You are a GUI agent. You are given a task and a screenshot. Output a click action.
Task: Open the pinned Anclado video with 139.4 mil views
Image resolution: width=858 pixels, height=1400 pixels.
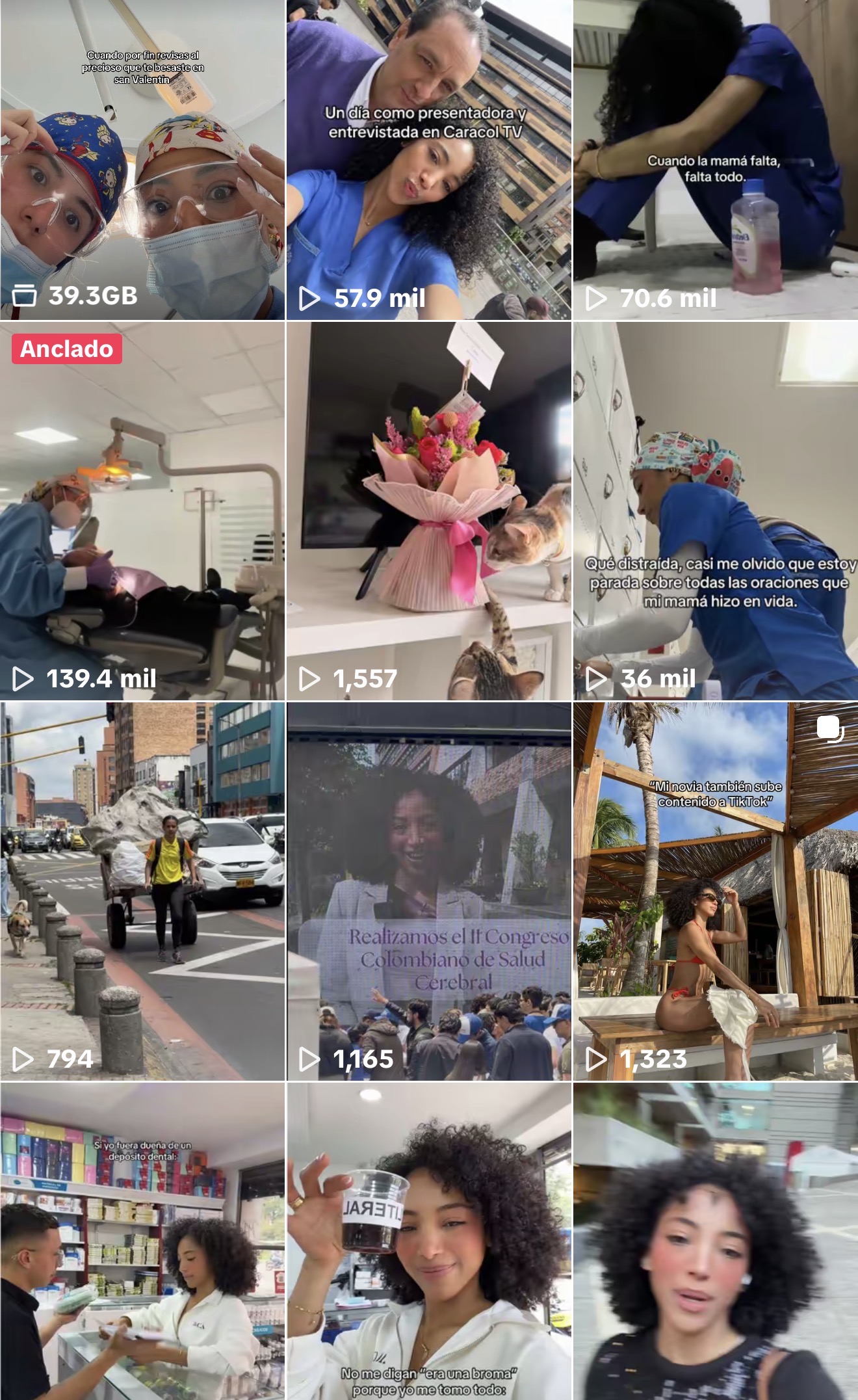pyautogui.click(x=142, y=510)
